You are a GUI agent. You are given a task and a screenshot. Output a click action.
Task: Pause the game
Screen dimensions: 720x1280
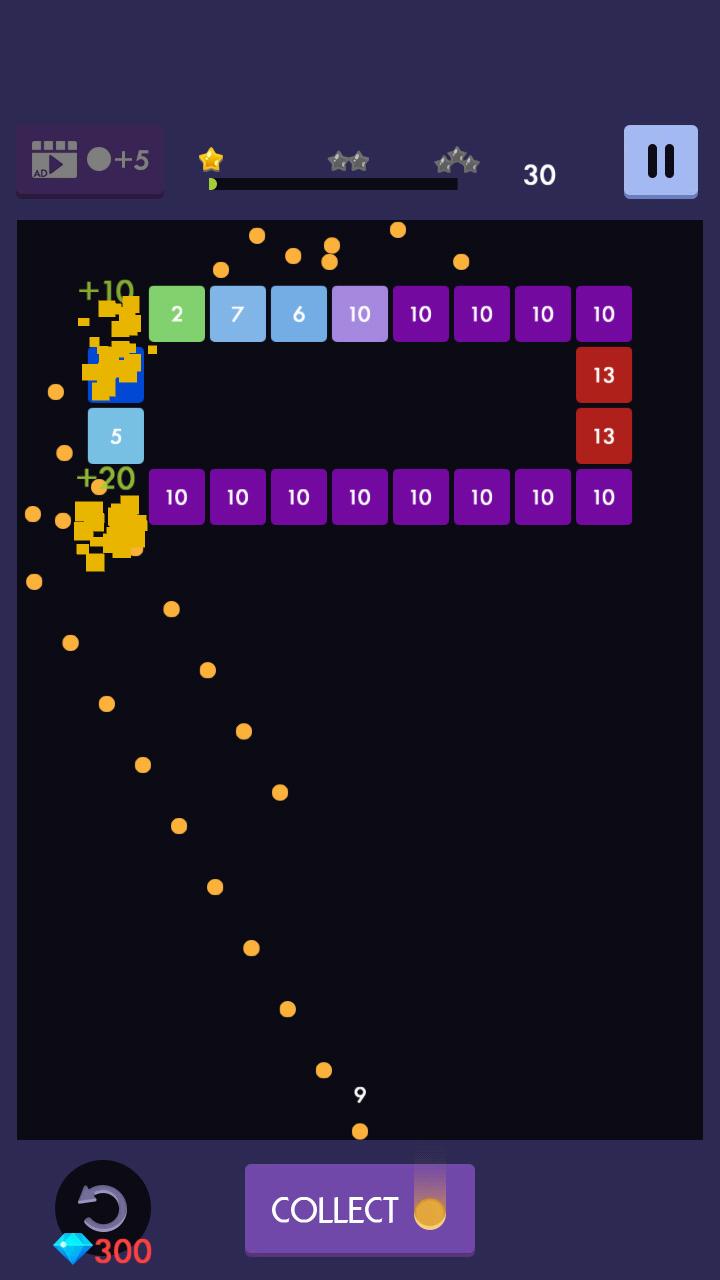point(660,160)
